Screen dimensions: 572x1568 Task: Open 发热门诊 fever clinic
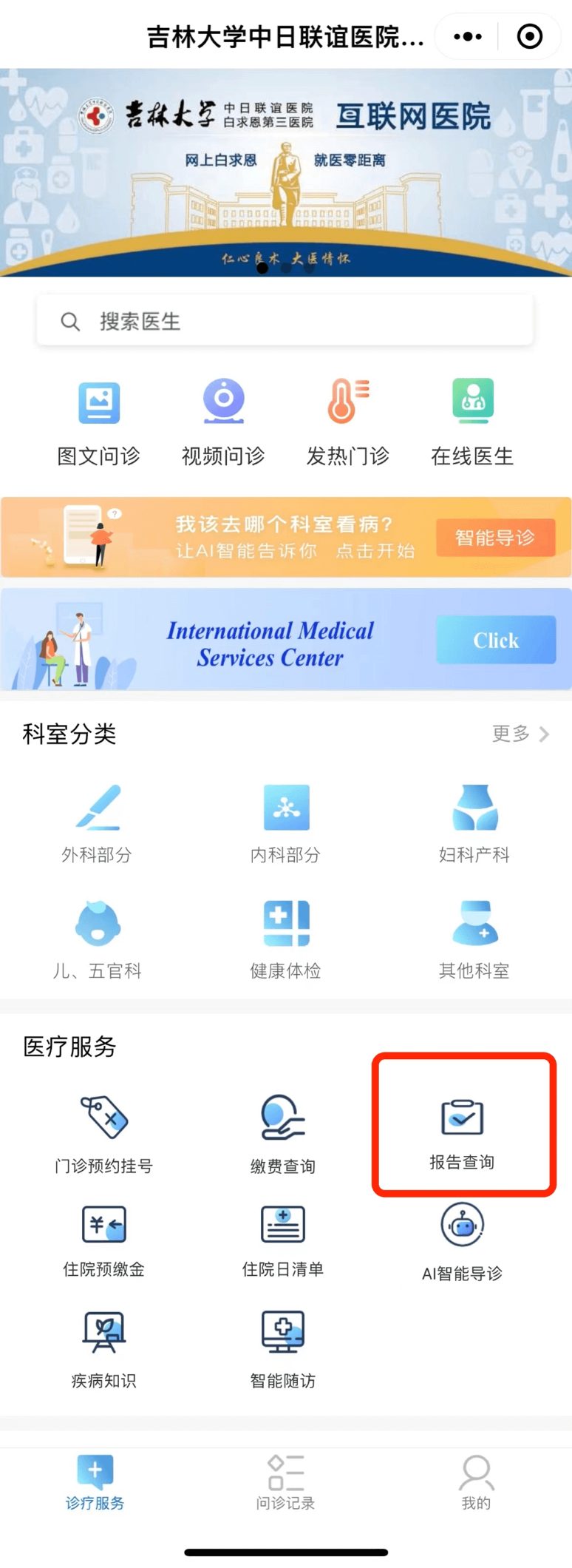coord(348,422)
